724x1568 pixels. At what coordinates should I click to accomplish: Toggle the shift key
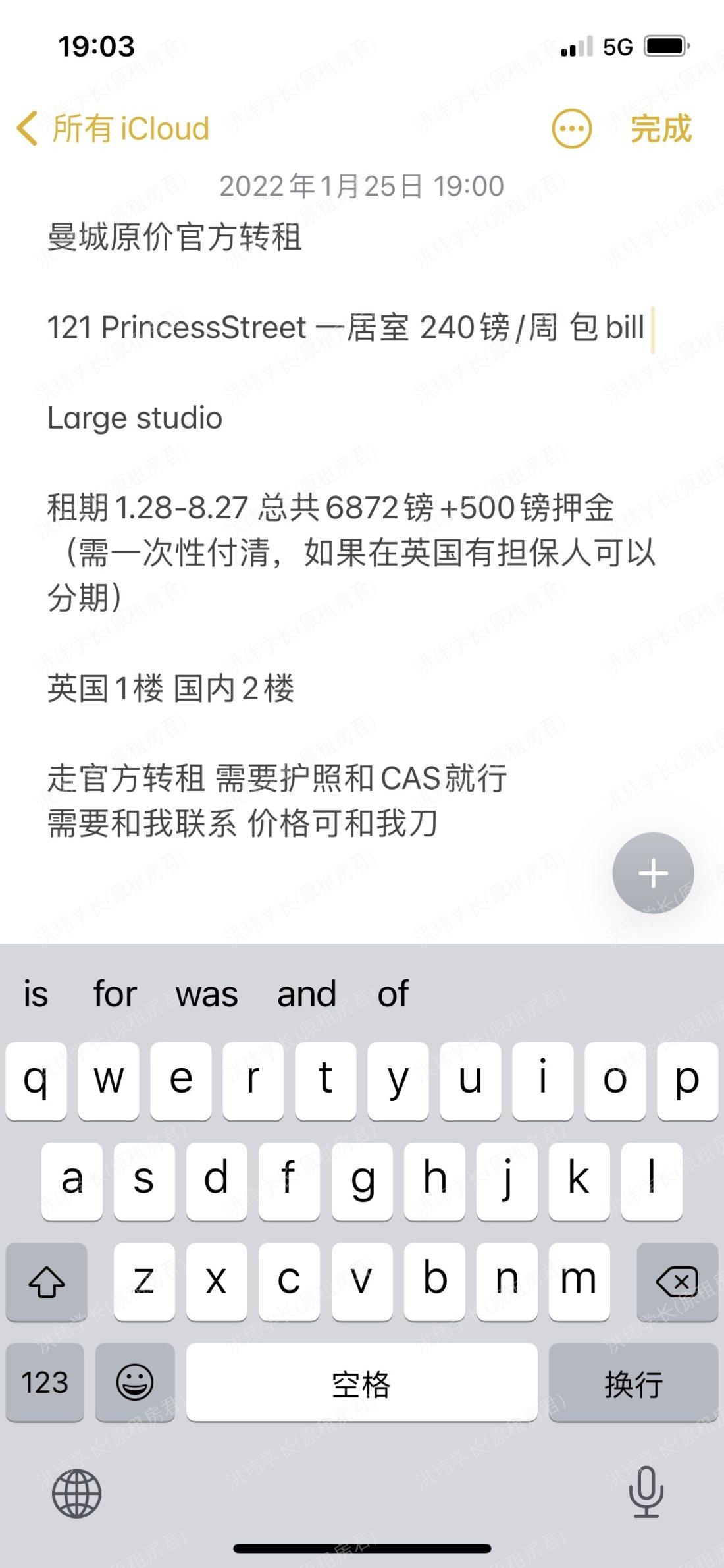coord(46,1281)
